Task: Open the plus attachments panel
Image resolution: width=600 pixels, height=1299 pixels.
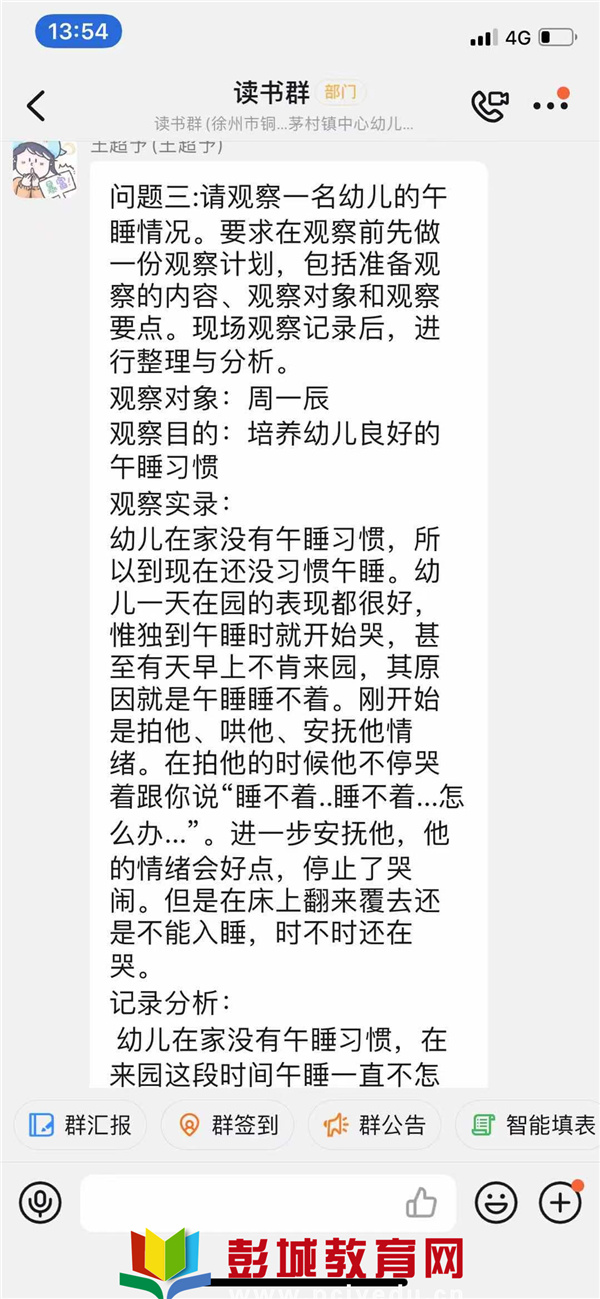Action: pyautogui.click(x=560, y=1202)
